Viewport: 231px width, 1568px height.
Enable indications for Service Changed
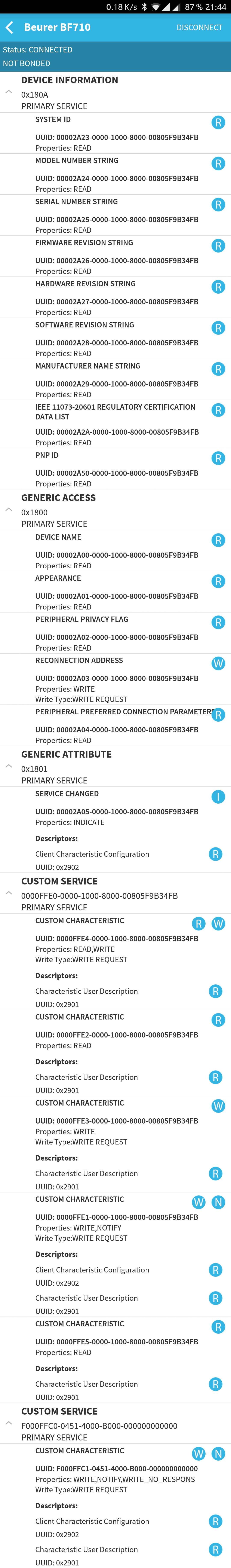218,797
